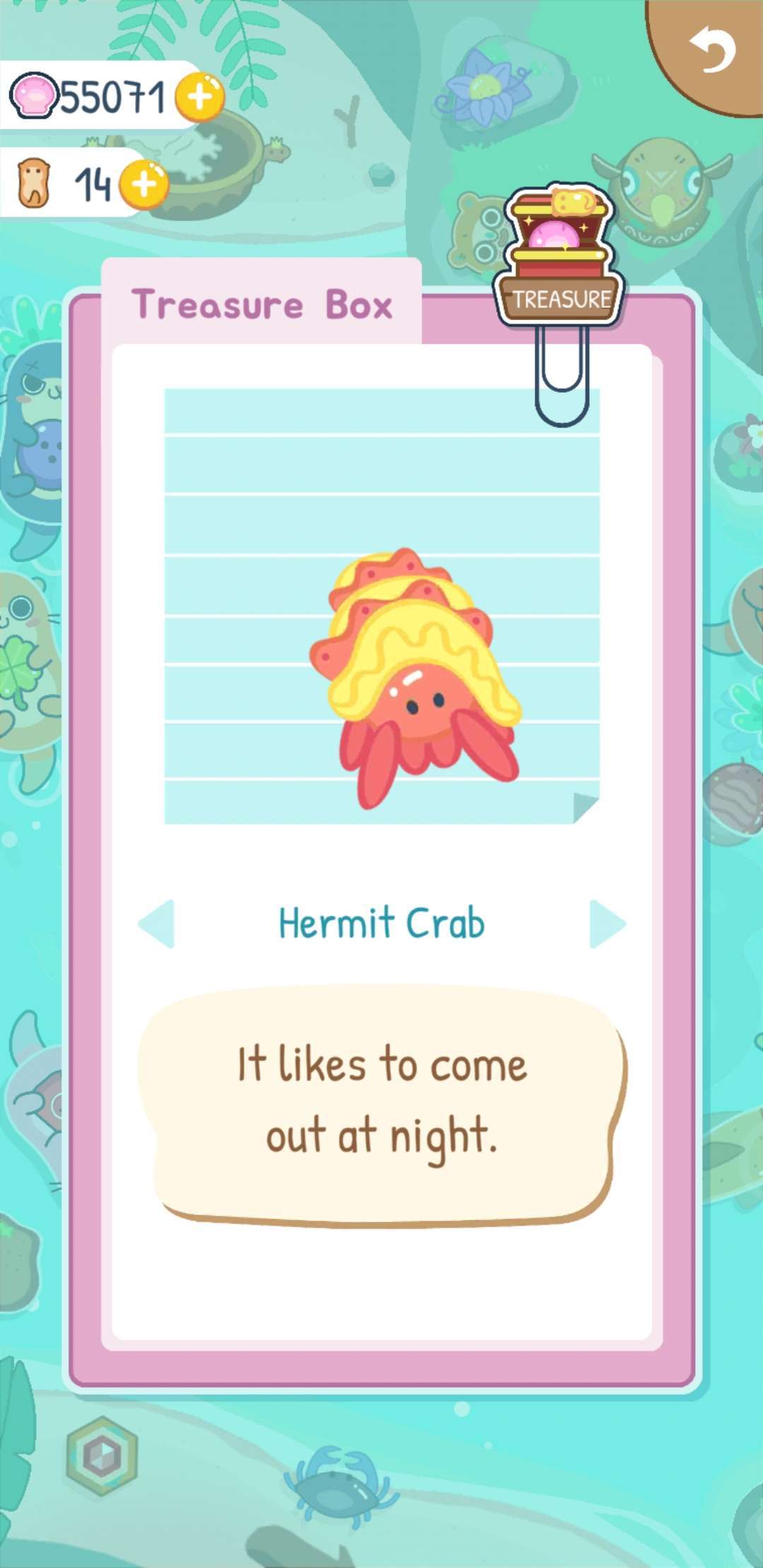Add more pink shells with plus

[x=199, y=97]
